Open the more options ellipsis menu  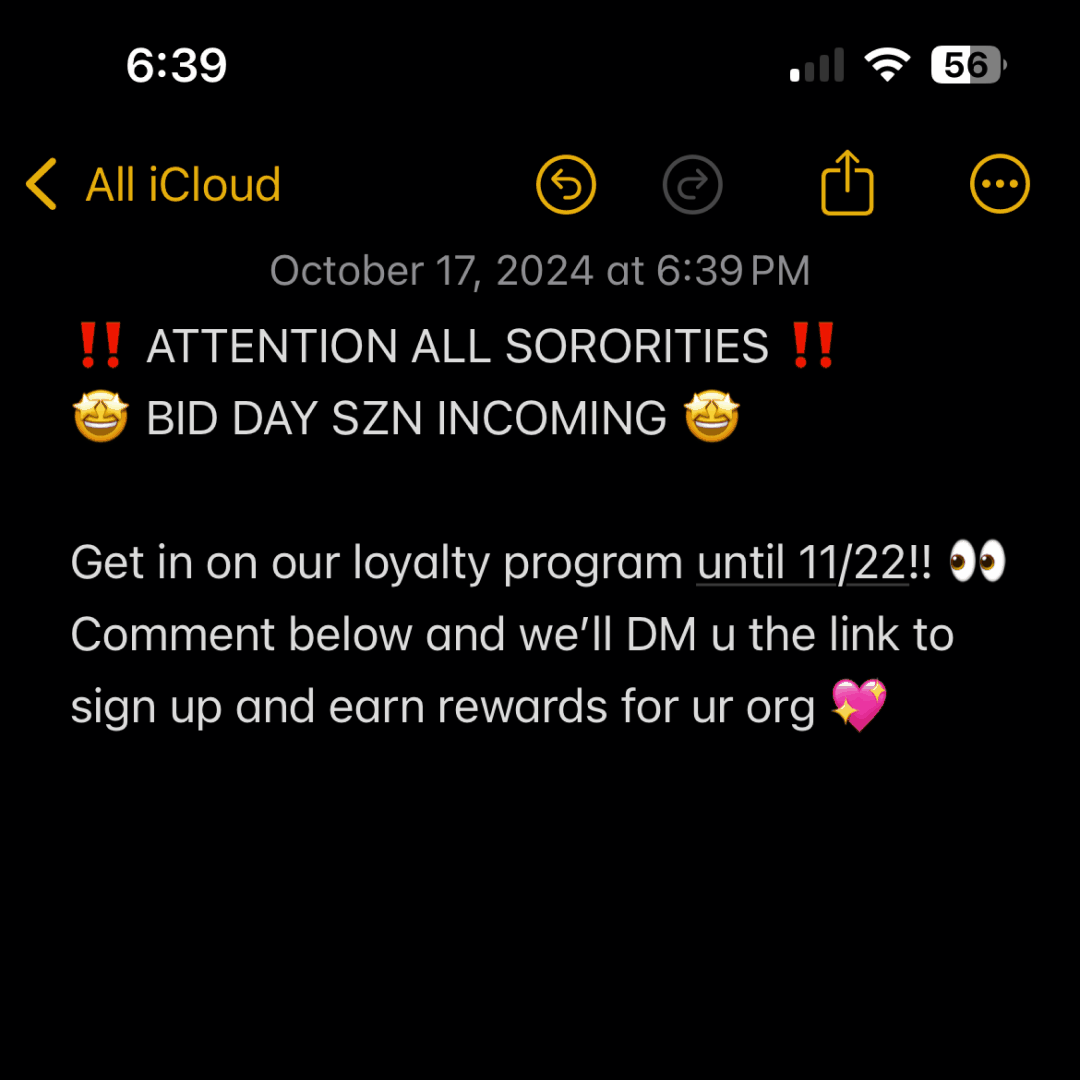click(x=999, y=185)
